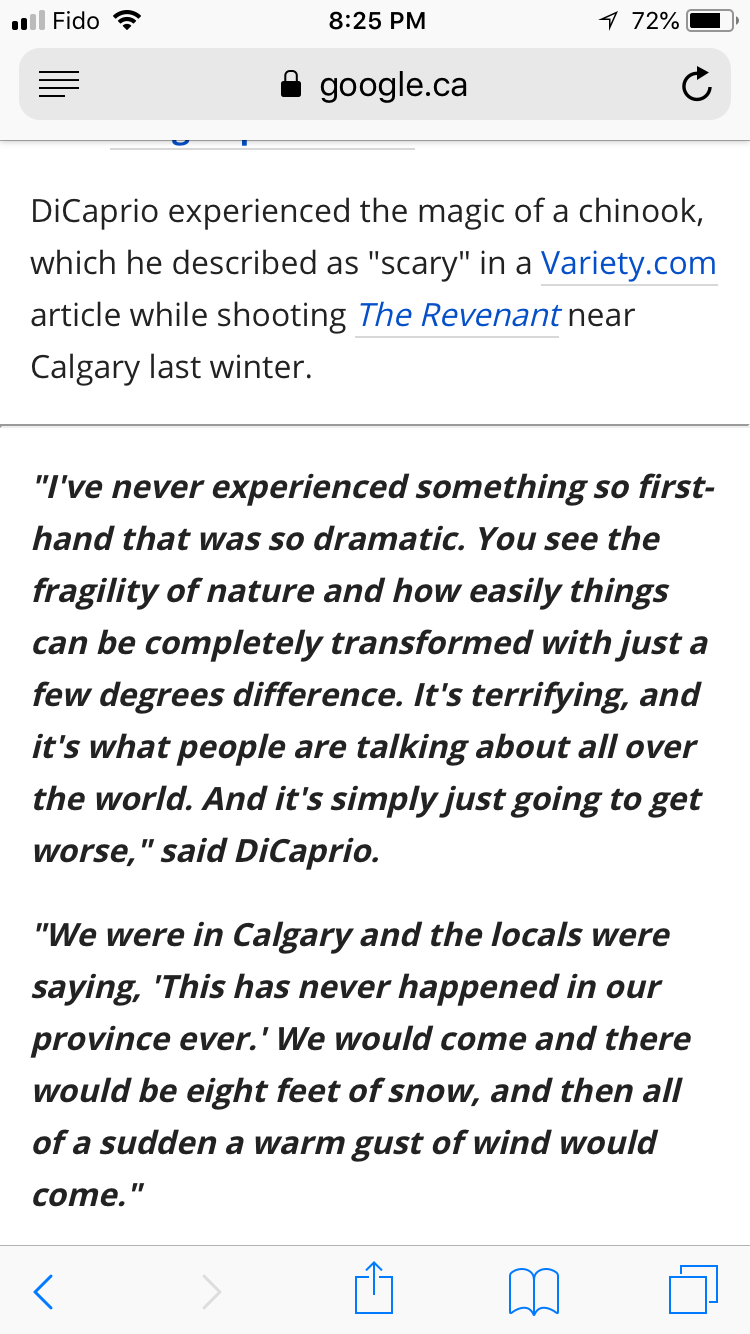The height and width of the screenshot is (1334, 750).
Task: Open bookmarks
Action: pyautogui.click(x=533, y=1291)
